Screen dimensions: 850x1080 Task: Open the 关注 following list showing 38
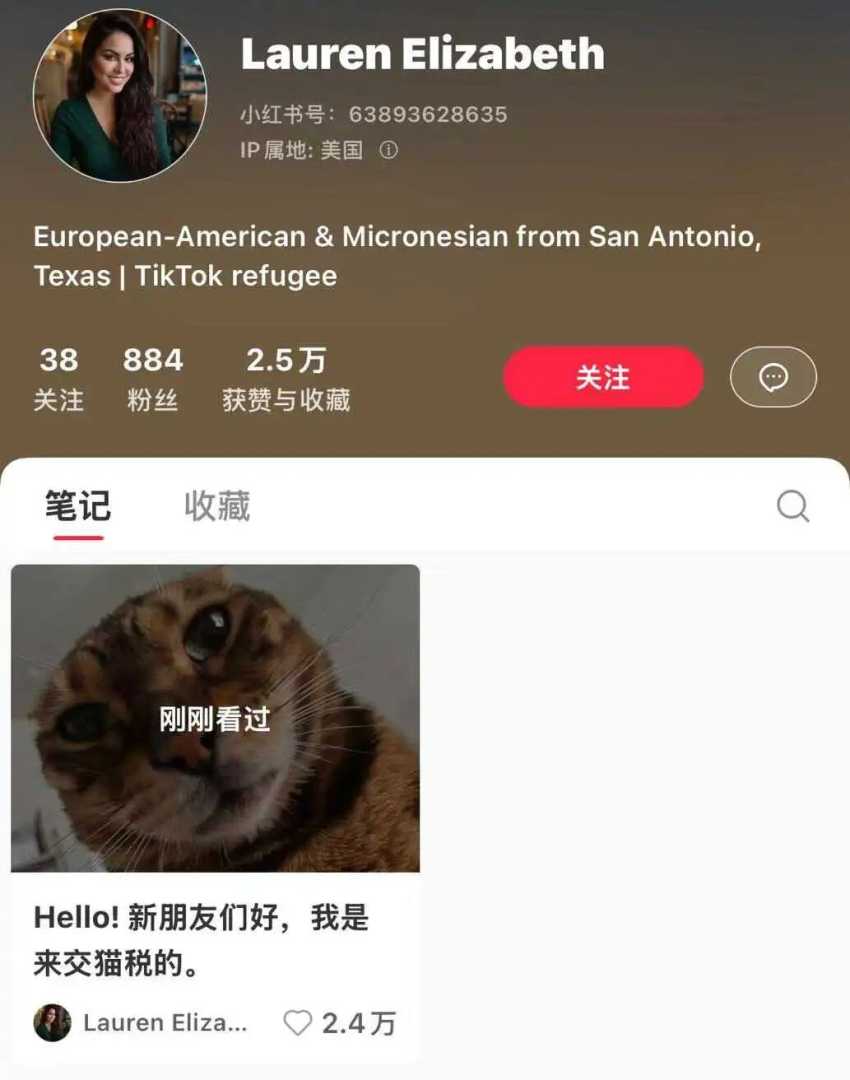59,379
